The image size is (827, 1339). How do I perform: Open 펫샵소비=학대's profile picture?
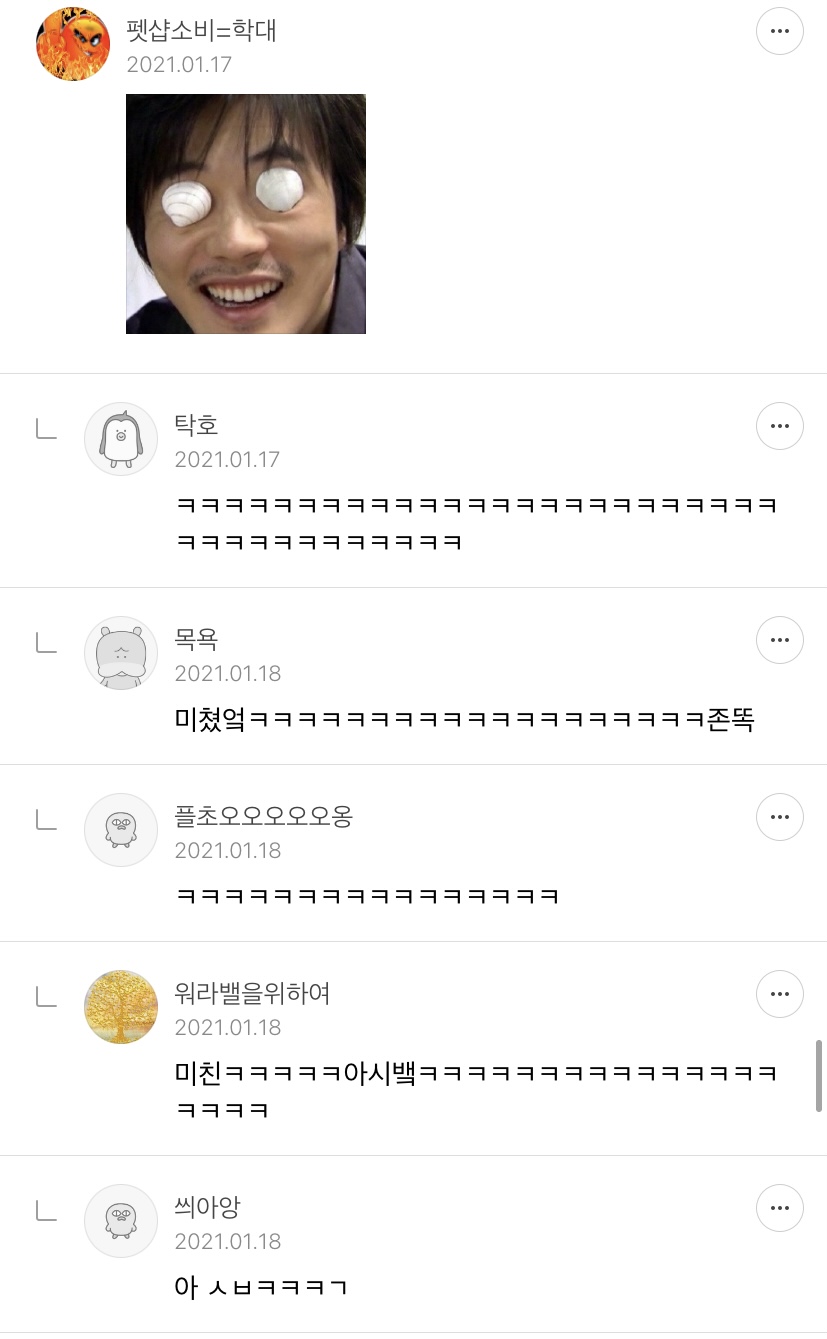(72, 44)
